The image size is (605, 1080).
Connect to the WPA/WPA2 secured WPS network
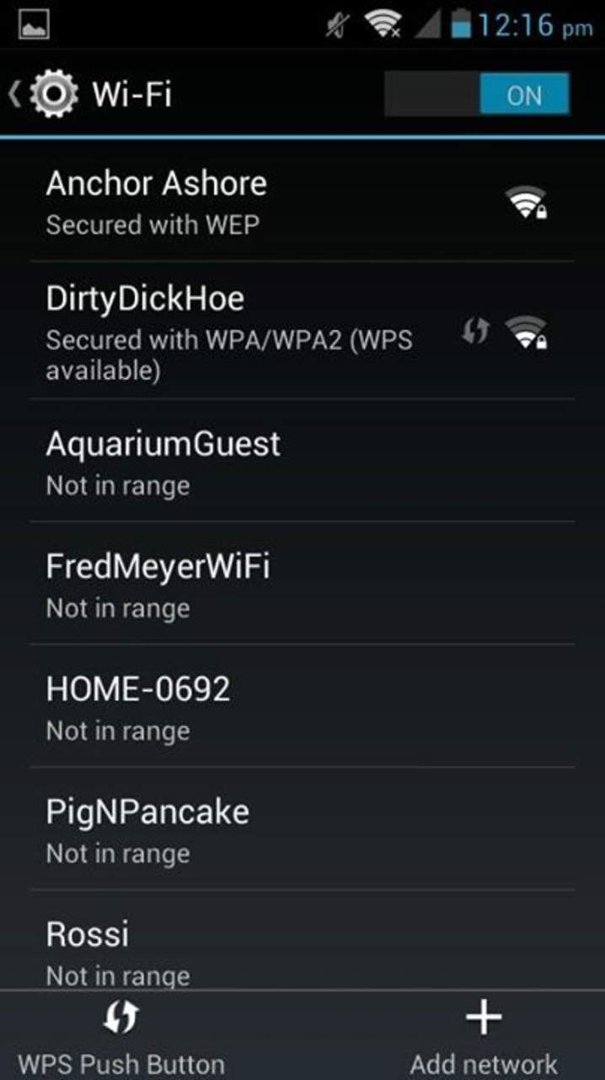(x=302, y=331)
